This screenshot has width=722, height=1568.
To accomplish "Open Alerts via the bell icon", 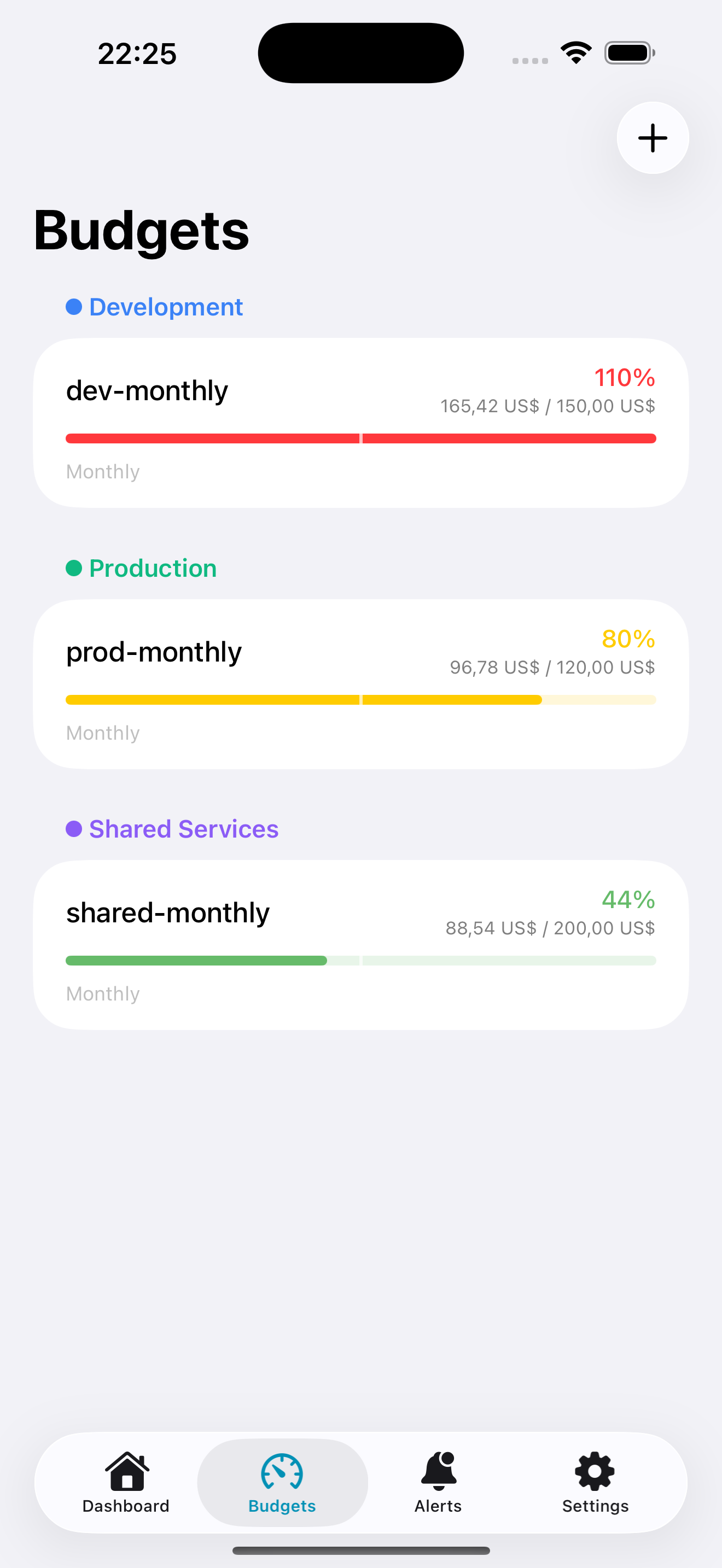I will click(438, 1471).
